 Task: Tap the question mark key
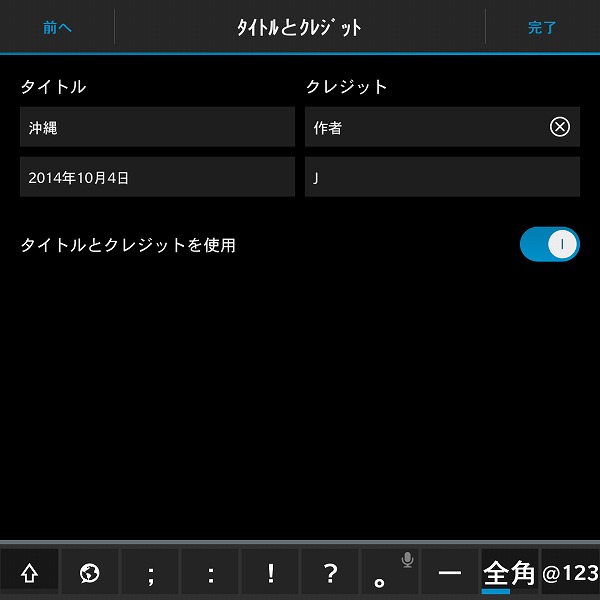(330, 573)
